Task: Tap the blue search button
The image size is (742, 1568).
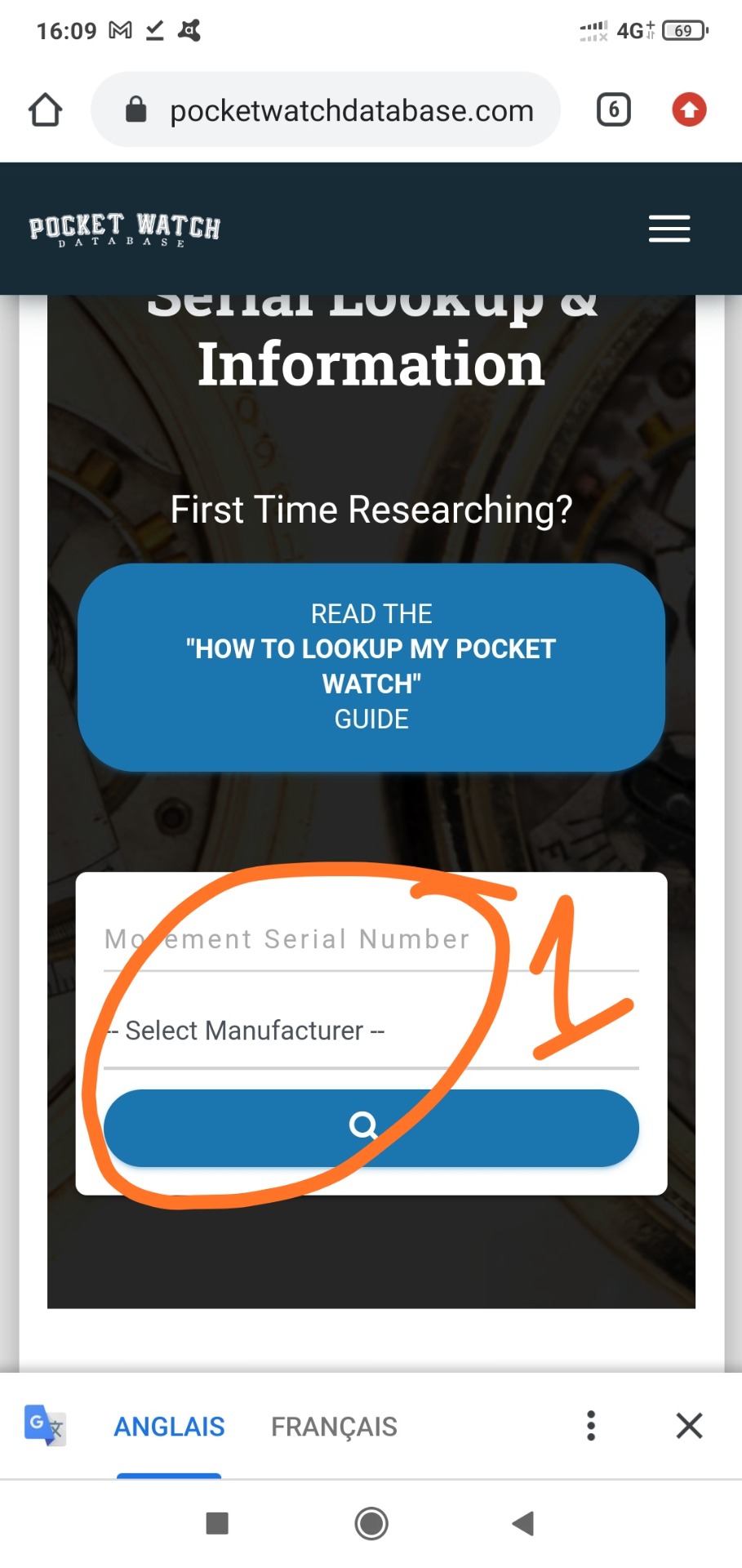Action: tap(371, 1127)
